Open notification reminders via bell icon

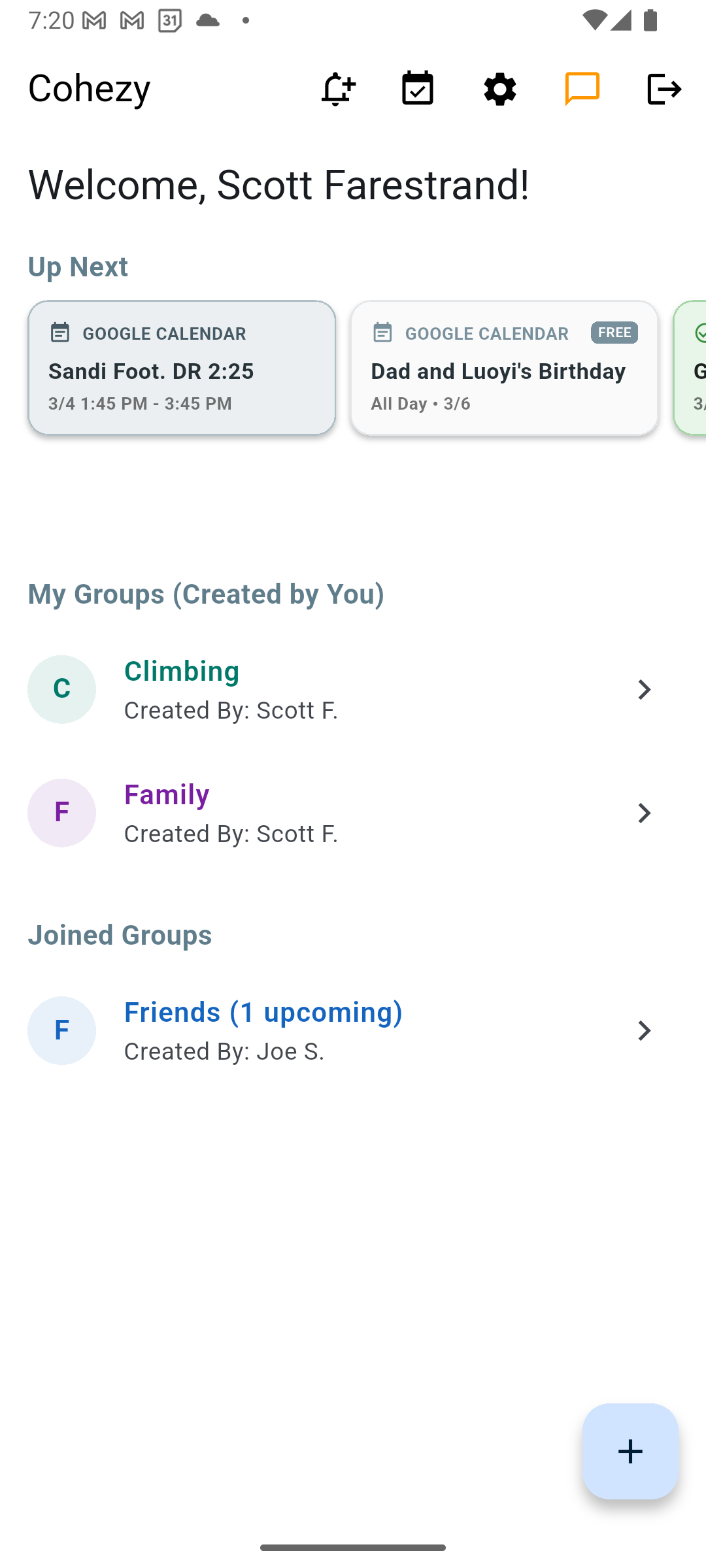point(339,88)
